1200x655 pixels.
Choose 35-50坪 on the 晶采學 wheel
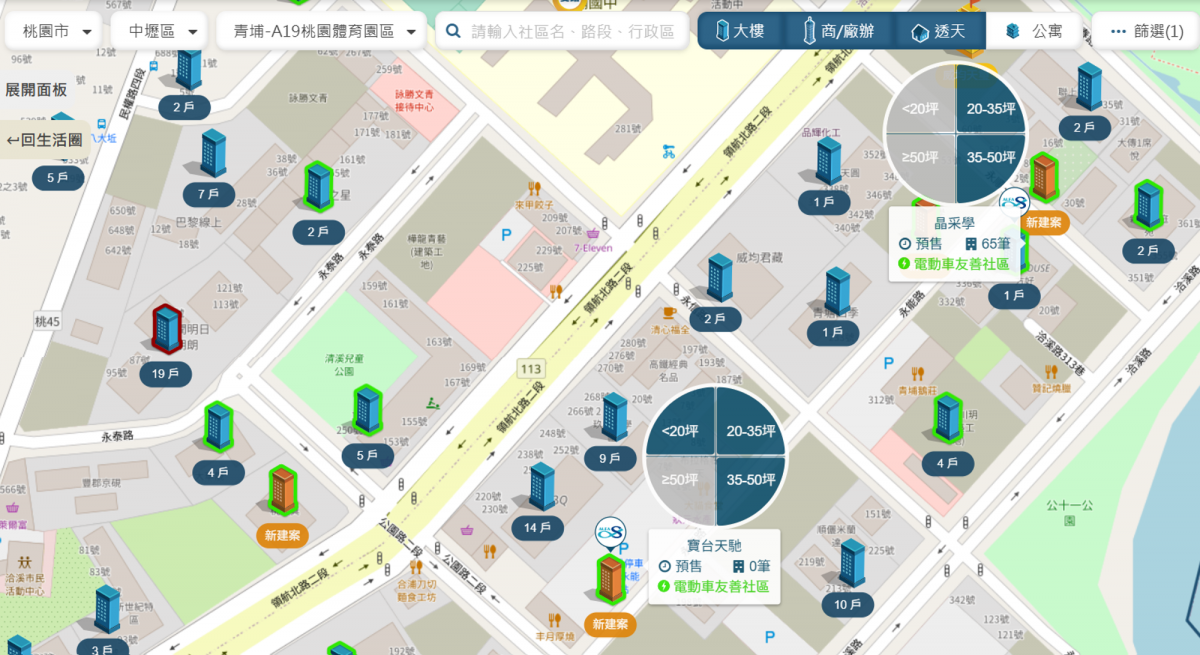tap(989, 158)
